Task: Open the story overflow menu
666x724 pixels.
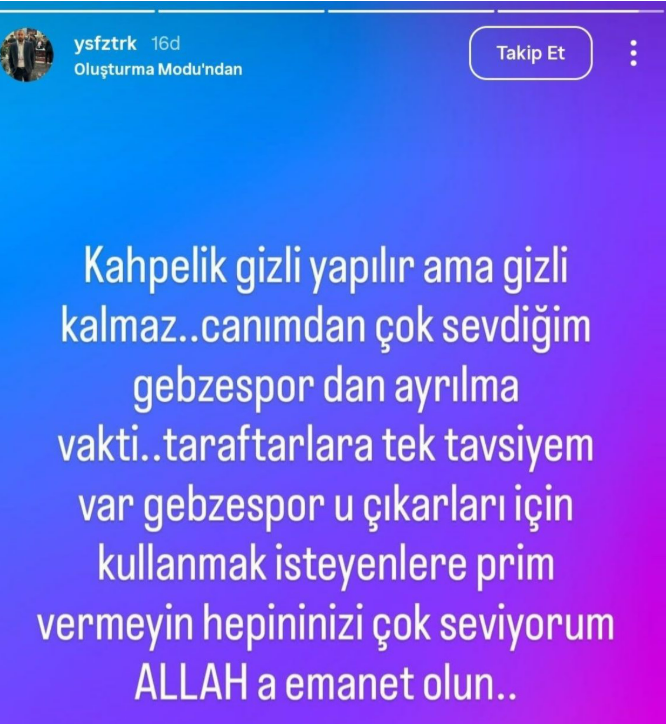Action: click(633, 53)
